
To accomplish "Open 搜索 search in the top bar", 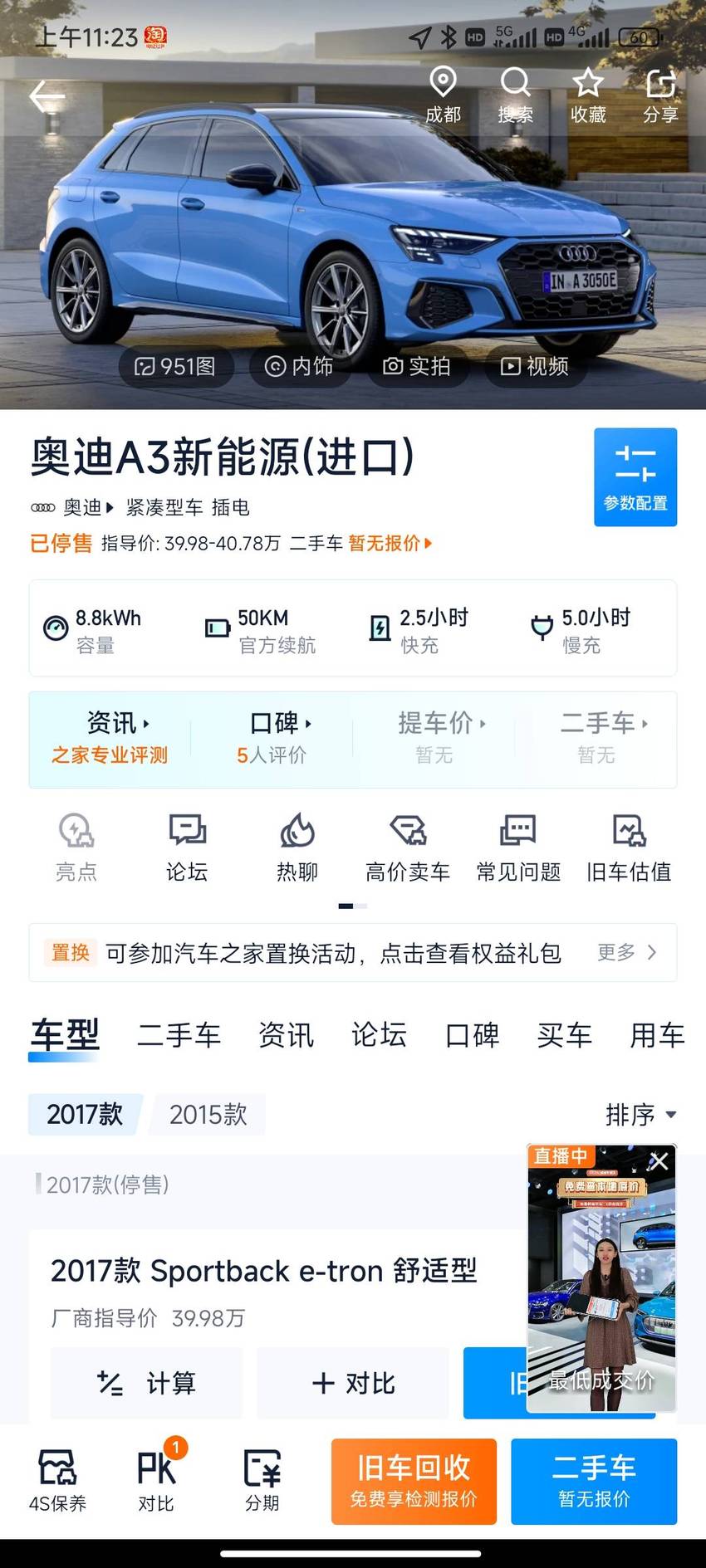I will [515, 95].
